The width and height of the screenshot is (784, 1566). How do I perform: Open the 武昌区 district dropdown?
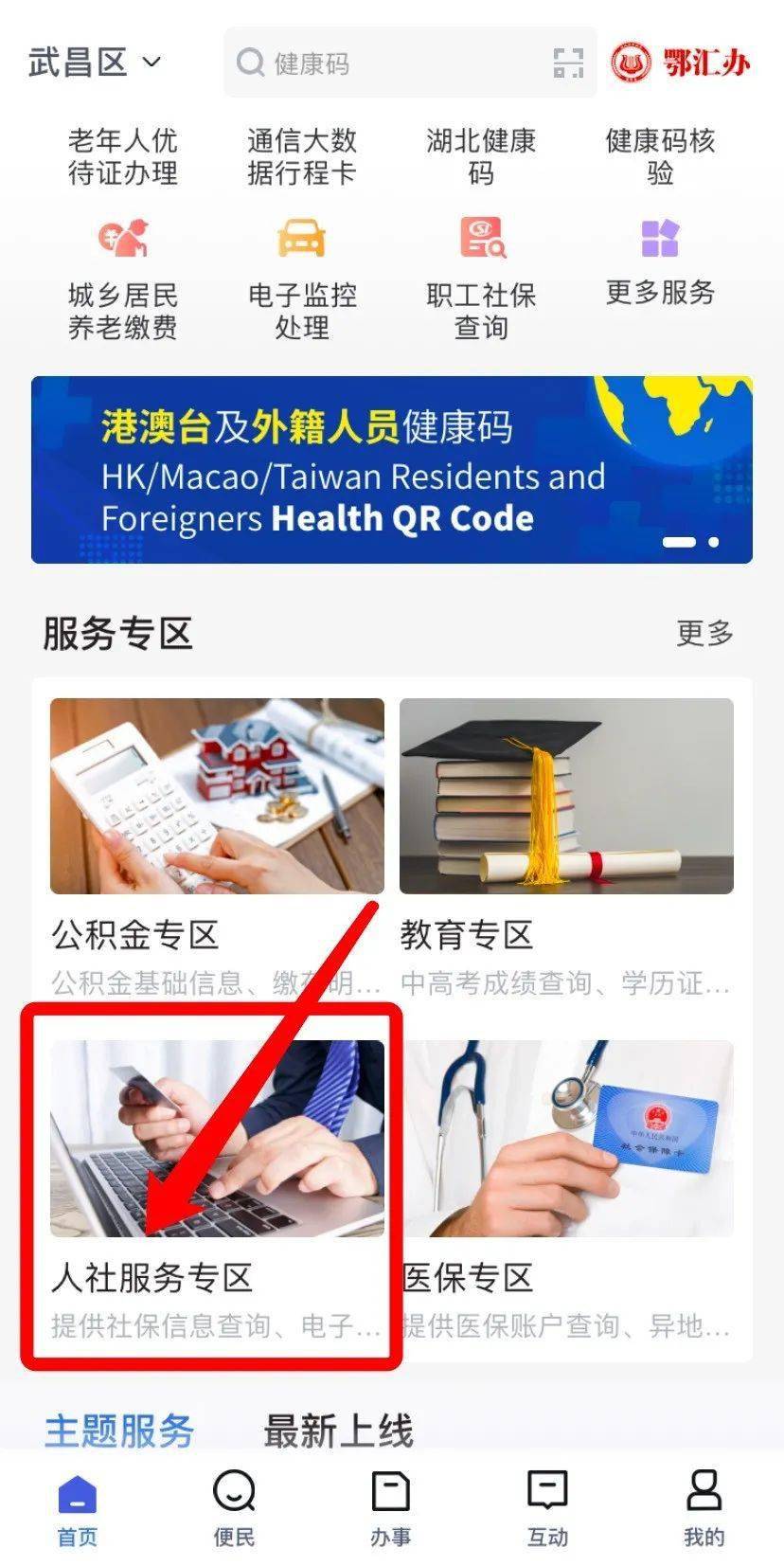95,63
